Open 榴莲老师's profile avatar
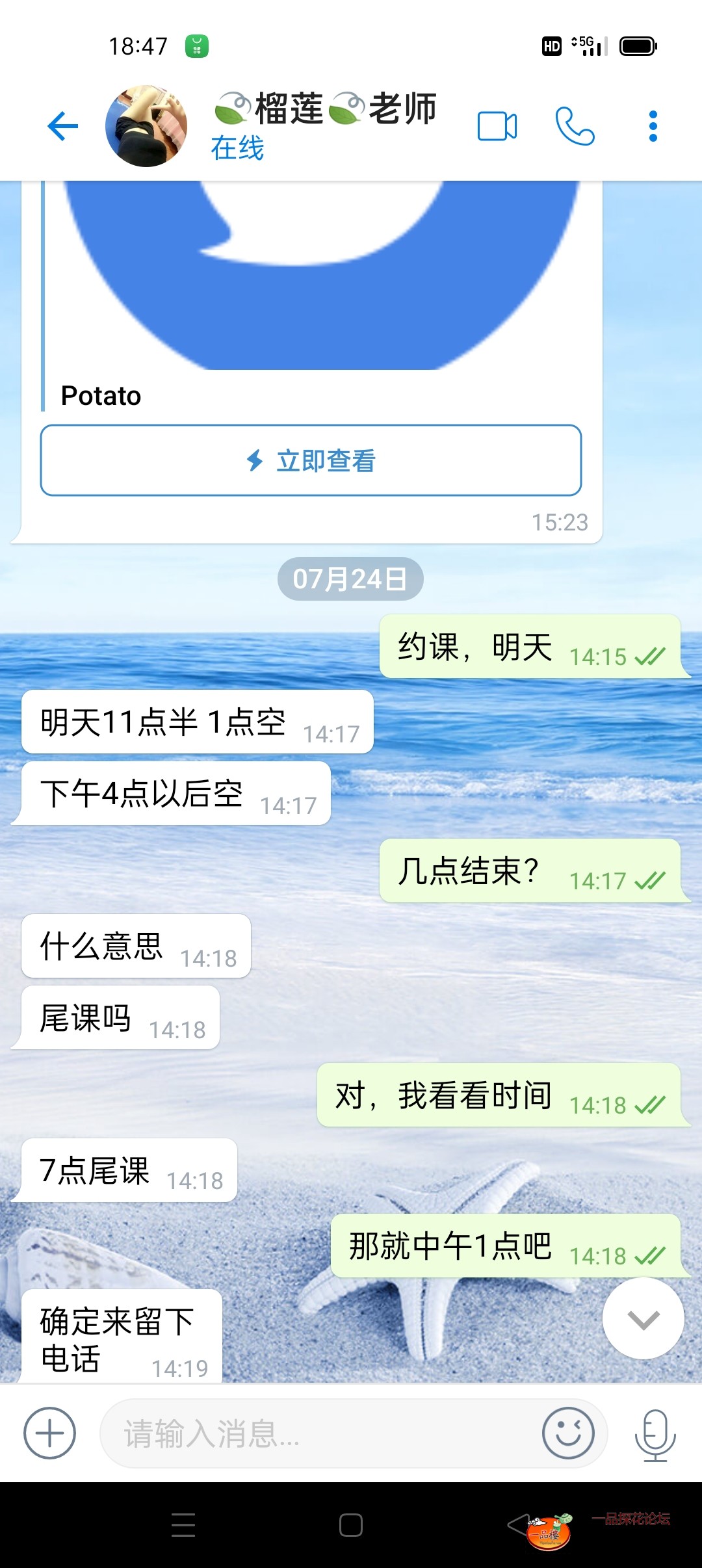This screenshot has height=1568, width=702. [x=146, y=126]
